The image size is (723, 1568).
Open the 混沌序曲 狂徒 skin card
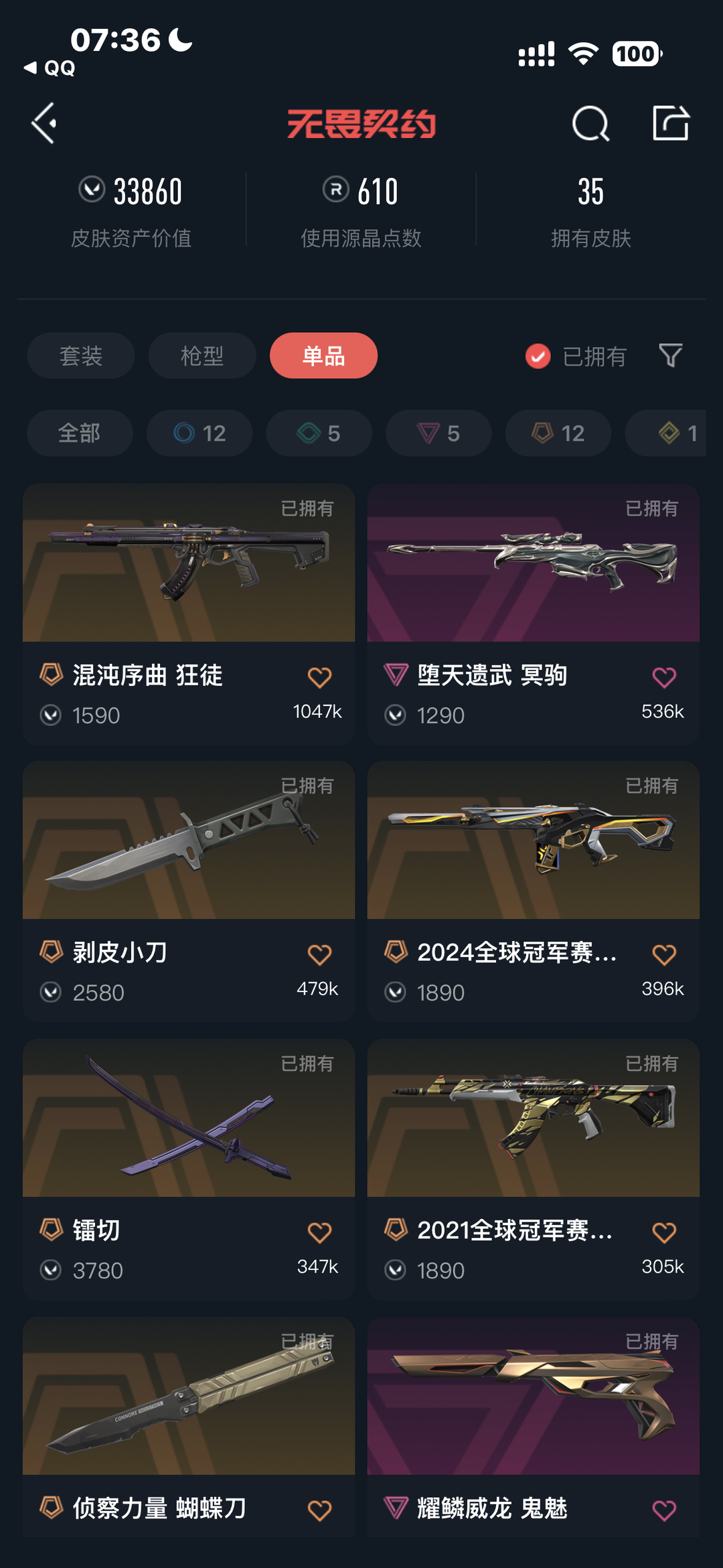tap(189, 614)
